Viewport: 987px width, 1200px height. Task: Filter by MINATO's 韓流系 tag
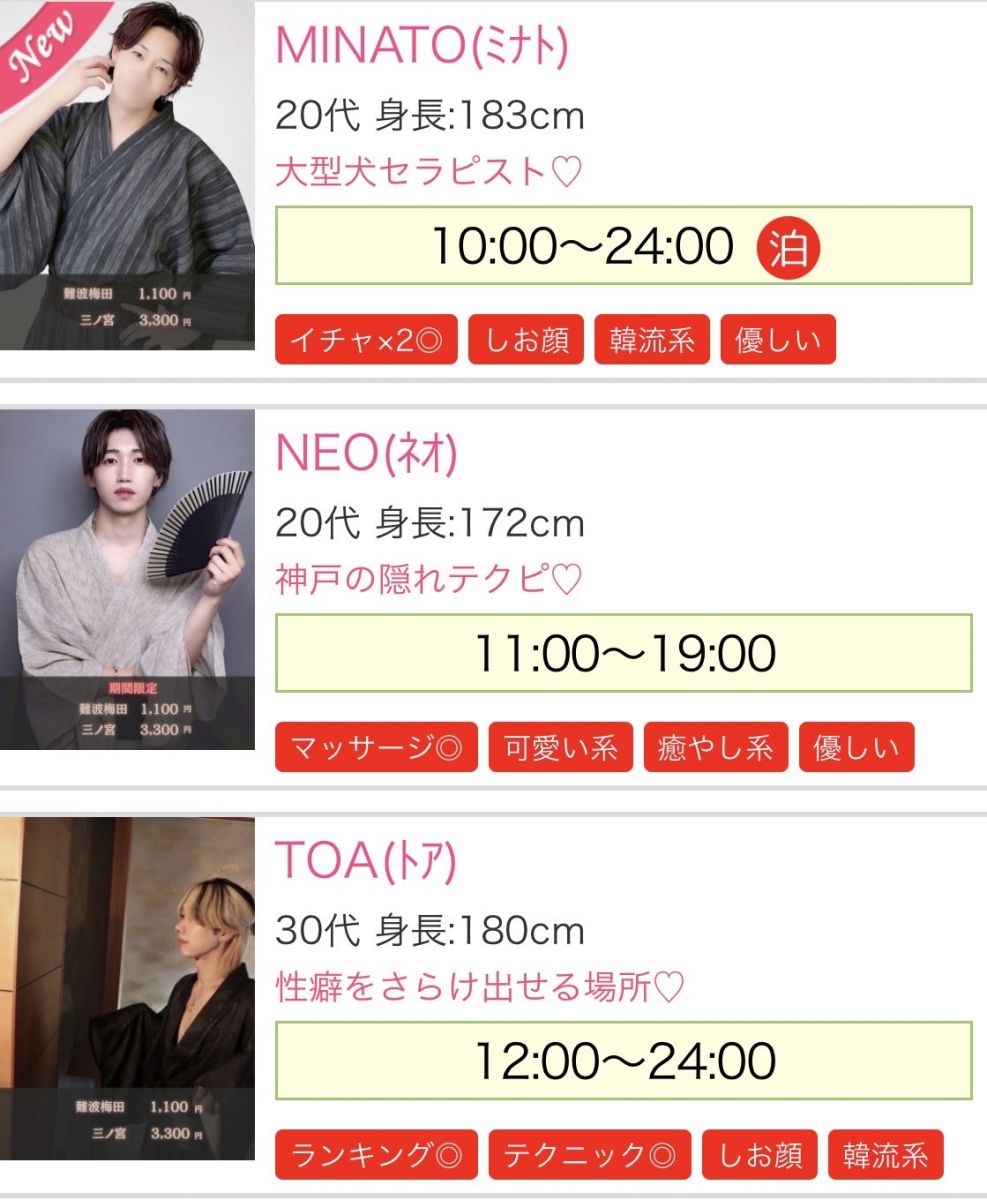pos(651,341)
